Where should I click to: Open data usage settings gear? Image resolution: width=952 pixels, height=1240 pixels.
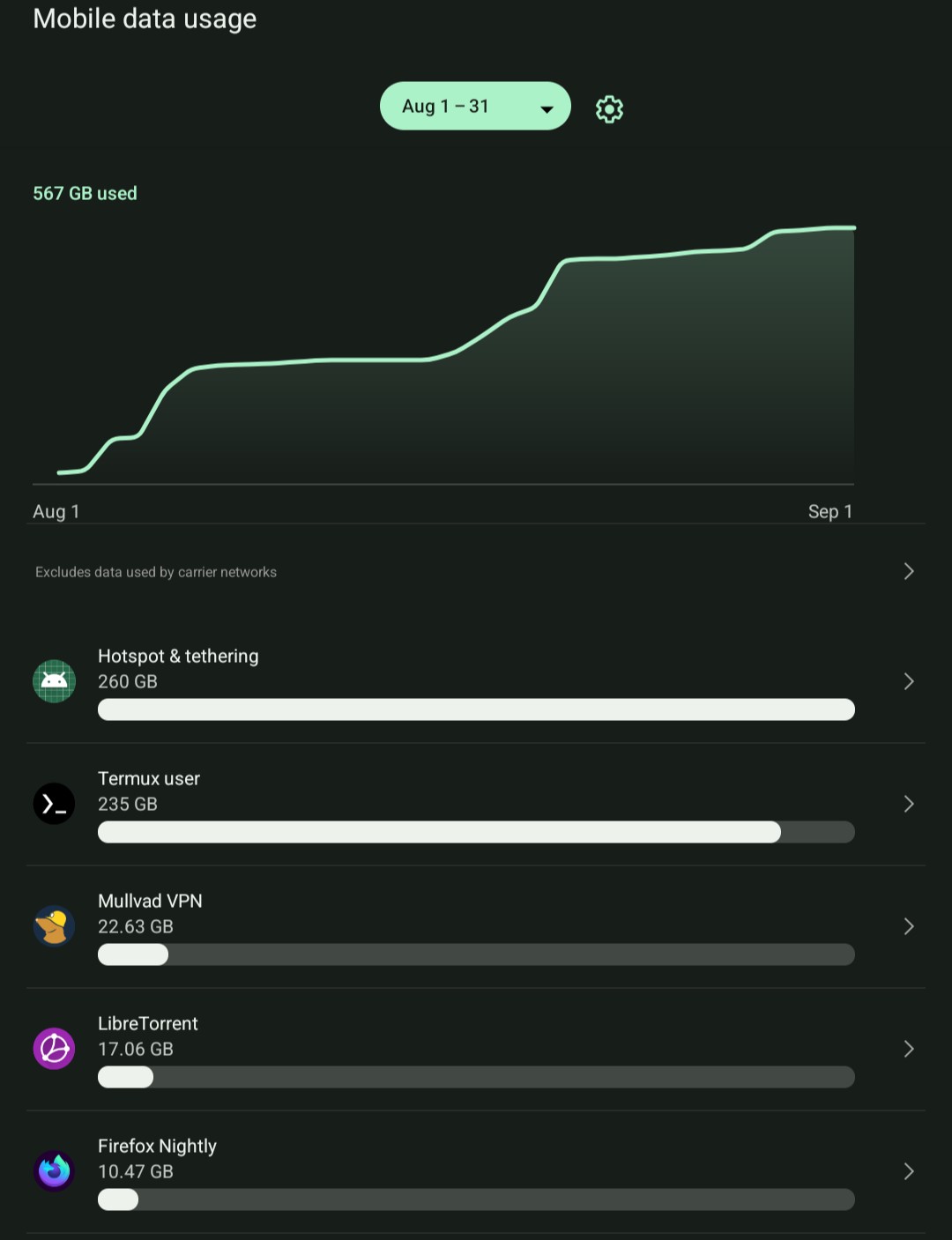(609, 109)
